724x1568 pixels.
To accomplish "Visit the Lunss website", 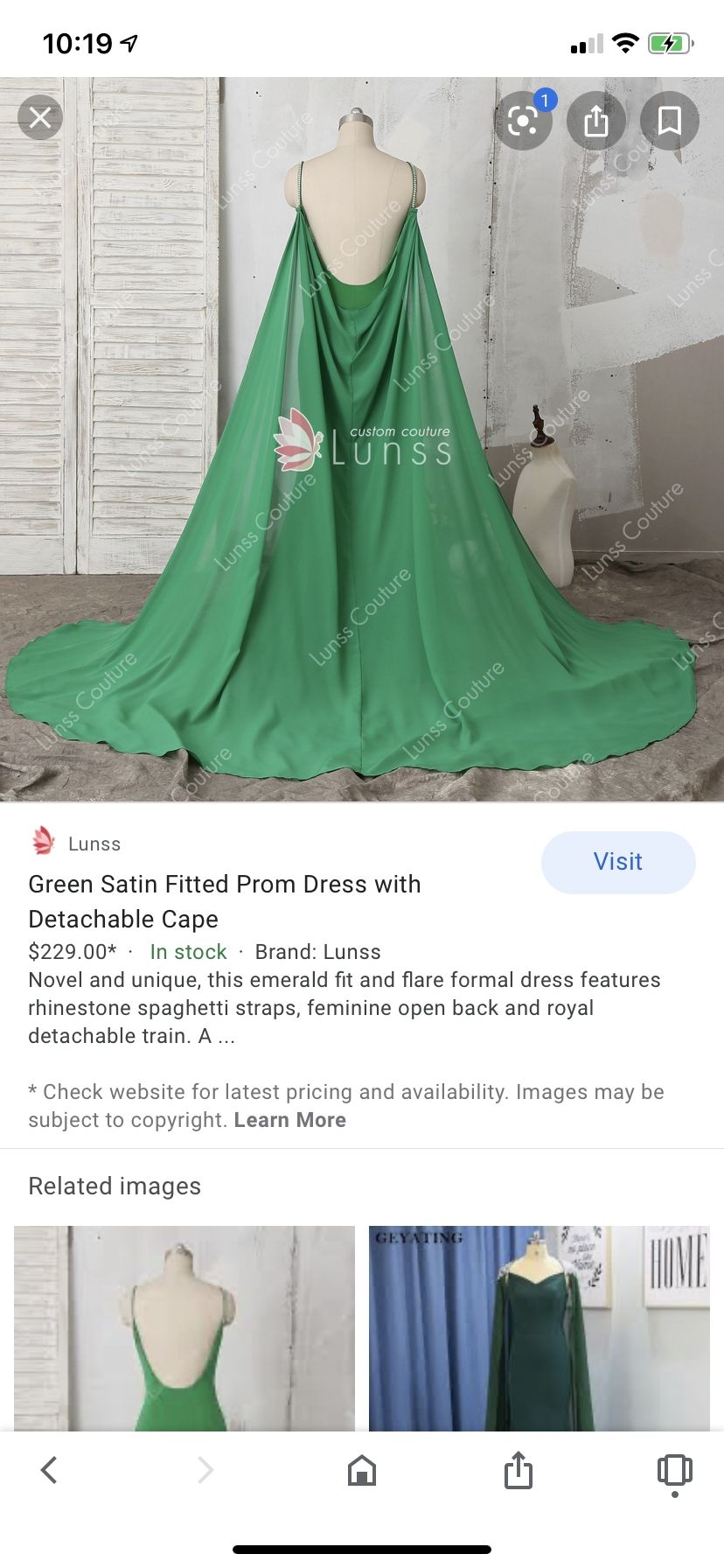I will (618, 862).
